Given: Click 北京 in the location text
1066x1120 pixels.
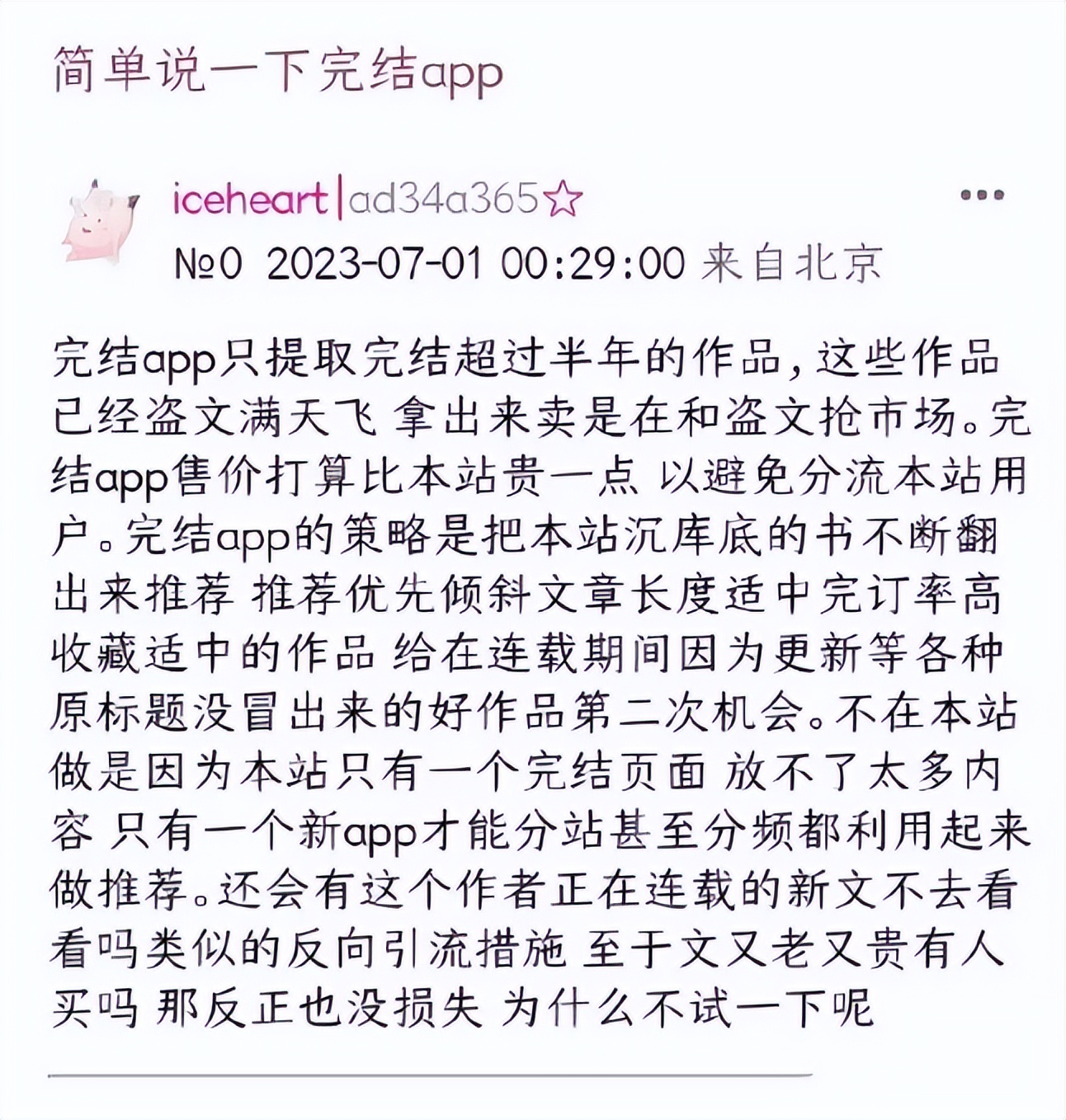Looking at the screenshot, I should (x=833, y=262).
